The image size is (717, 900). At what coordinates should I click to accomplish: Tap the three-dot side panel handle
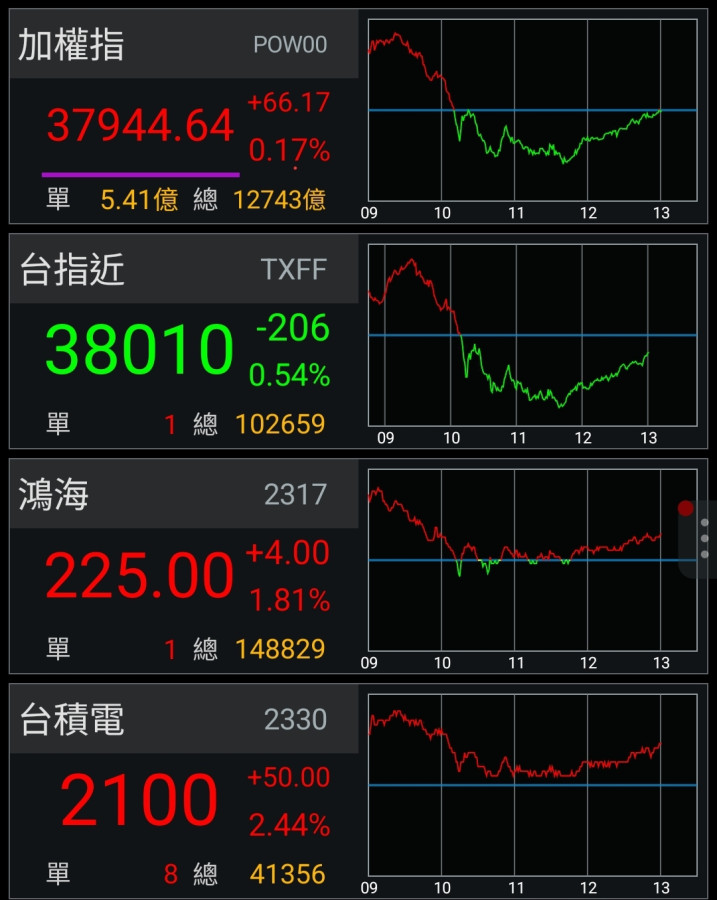pos(704,538)
